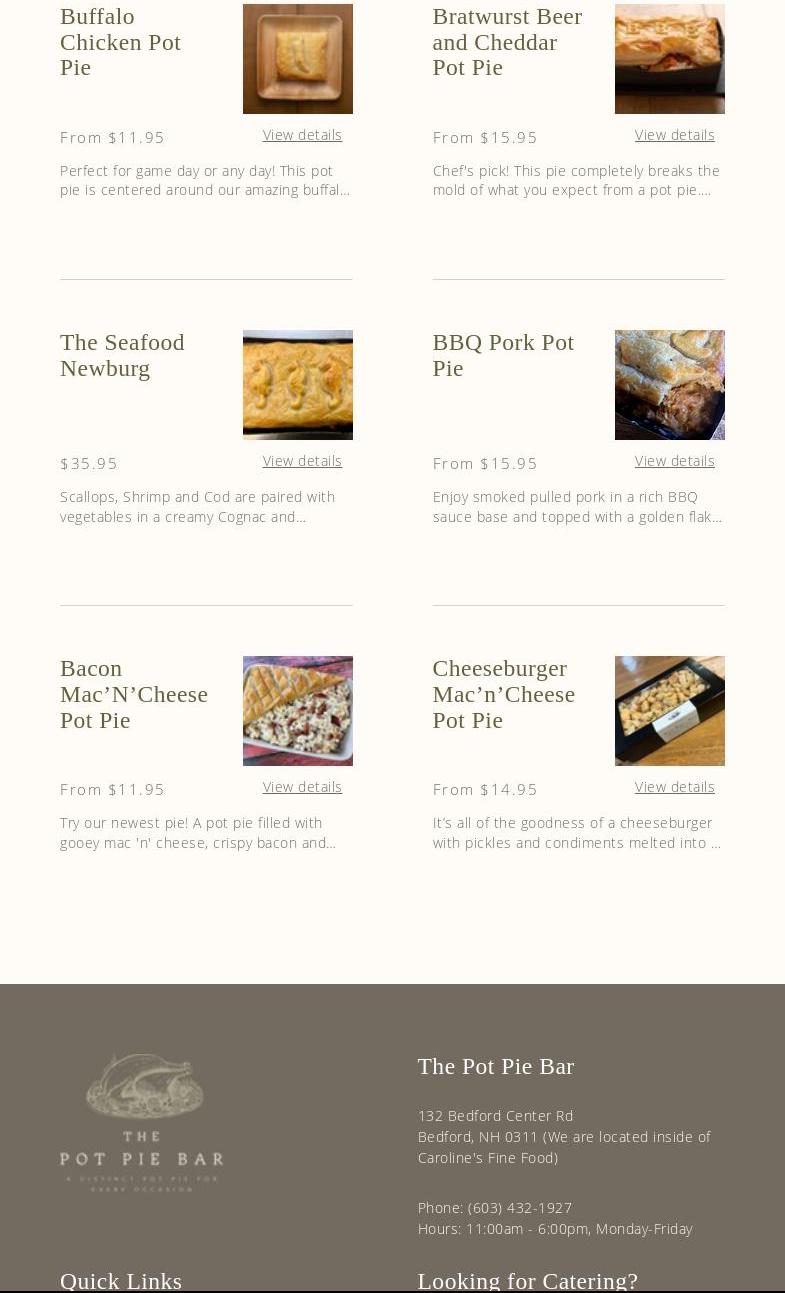The height and width of the screenshot is (1293, 785).
Task: View details for The Seafood Newburg
Action: tap(302, 461)
